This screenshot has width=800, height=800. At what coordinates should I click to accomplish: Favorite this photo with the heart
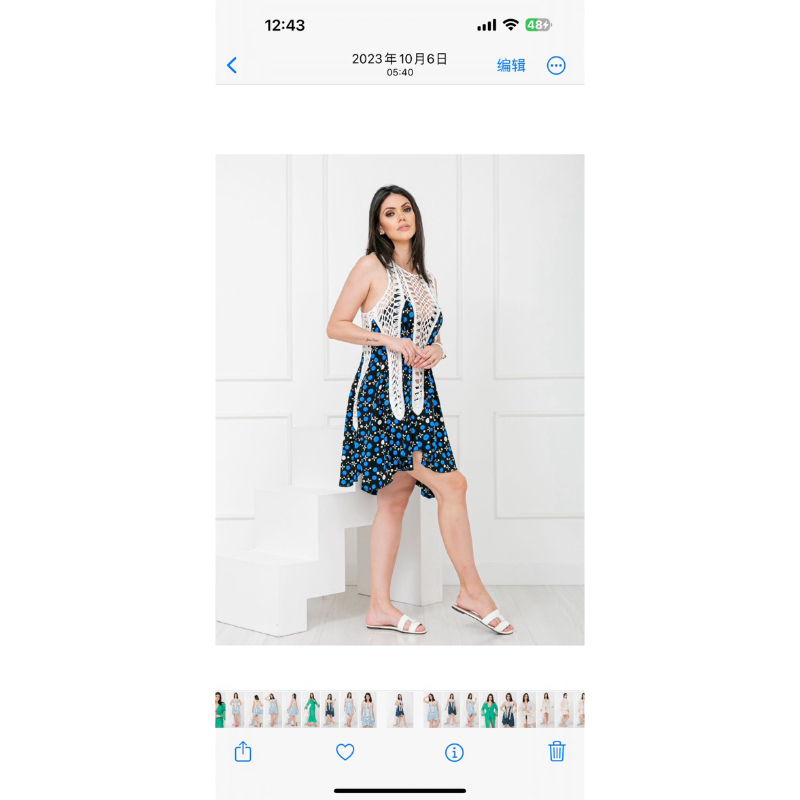pos(345,752)
